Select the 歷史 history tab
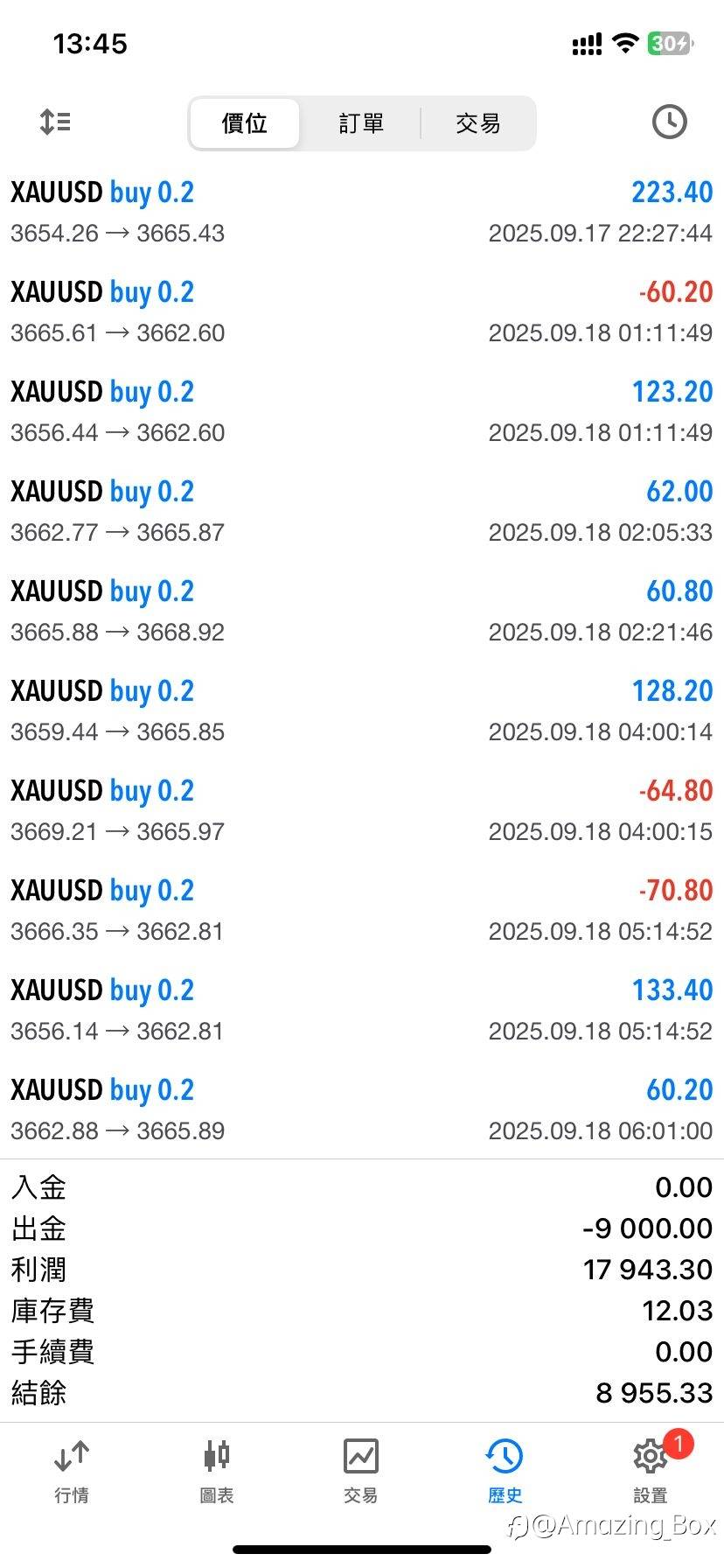 (x=505, y=1473)
